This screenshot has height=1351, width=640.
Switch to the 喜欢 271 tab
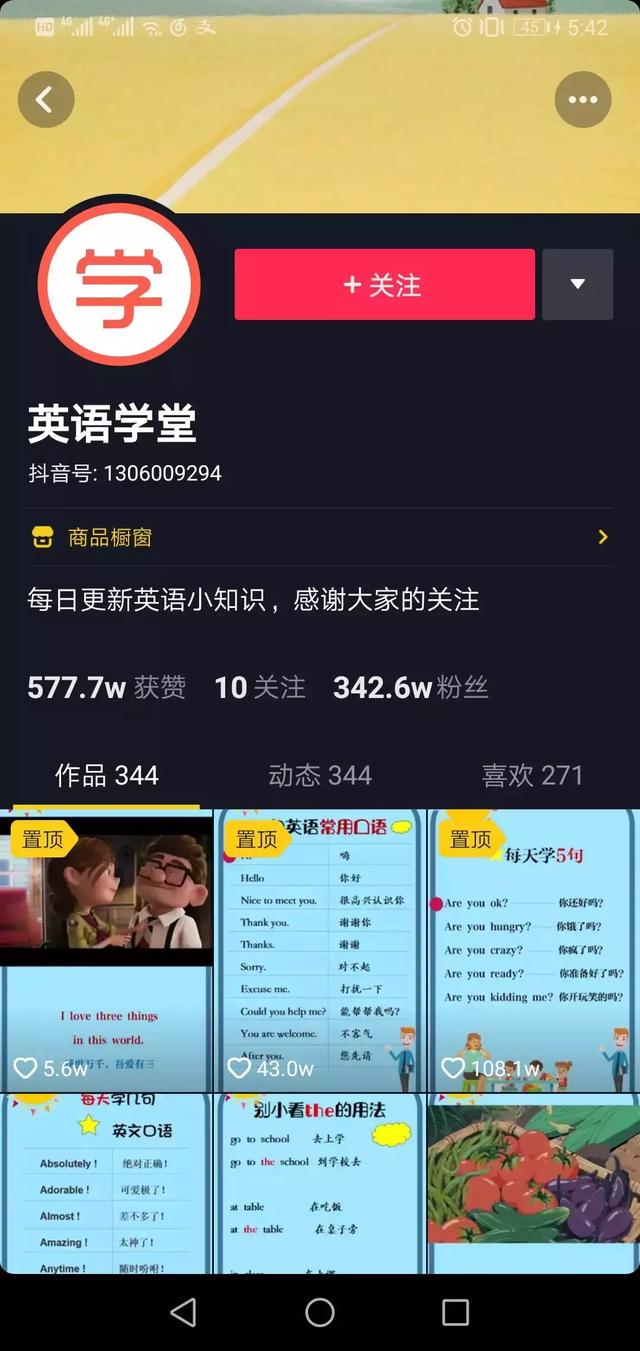[x=532, y=776]
